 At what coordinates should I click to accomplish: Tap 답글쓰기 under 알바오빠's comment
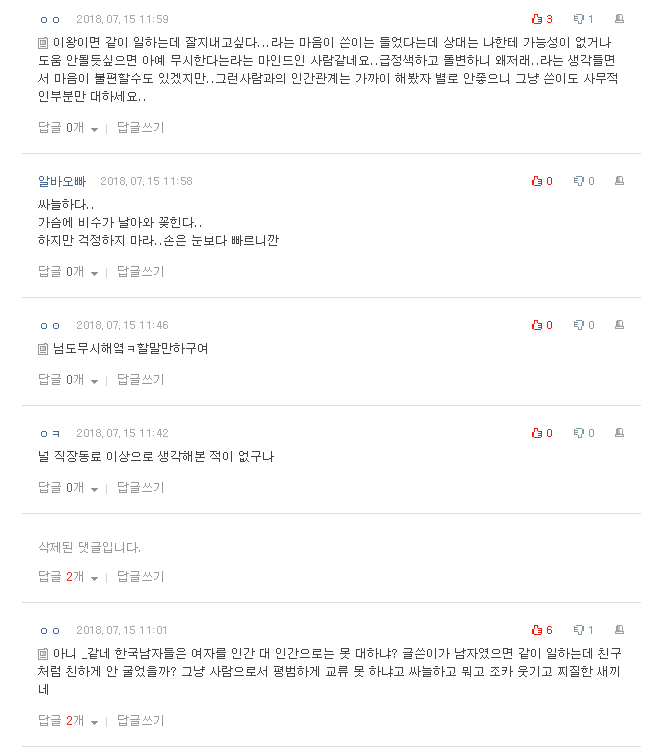pos(140,271)
